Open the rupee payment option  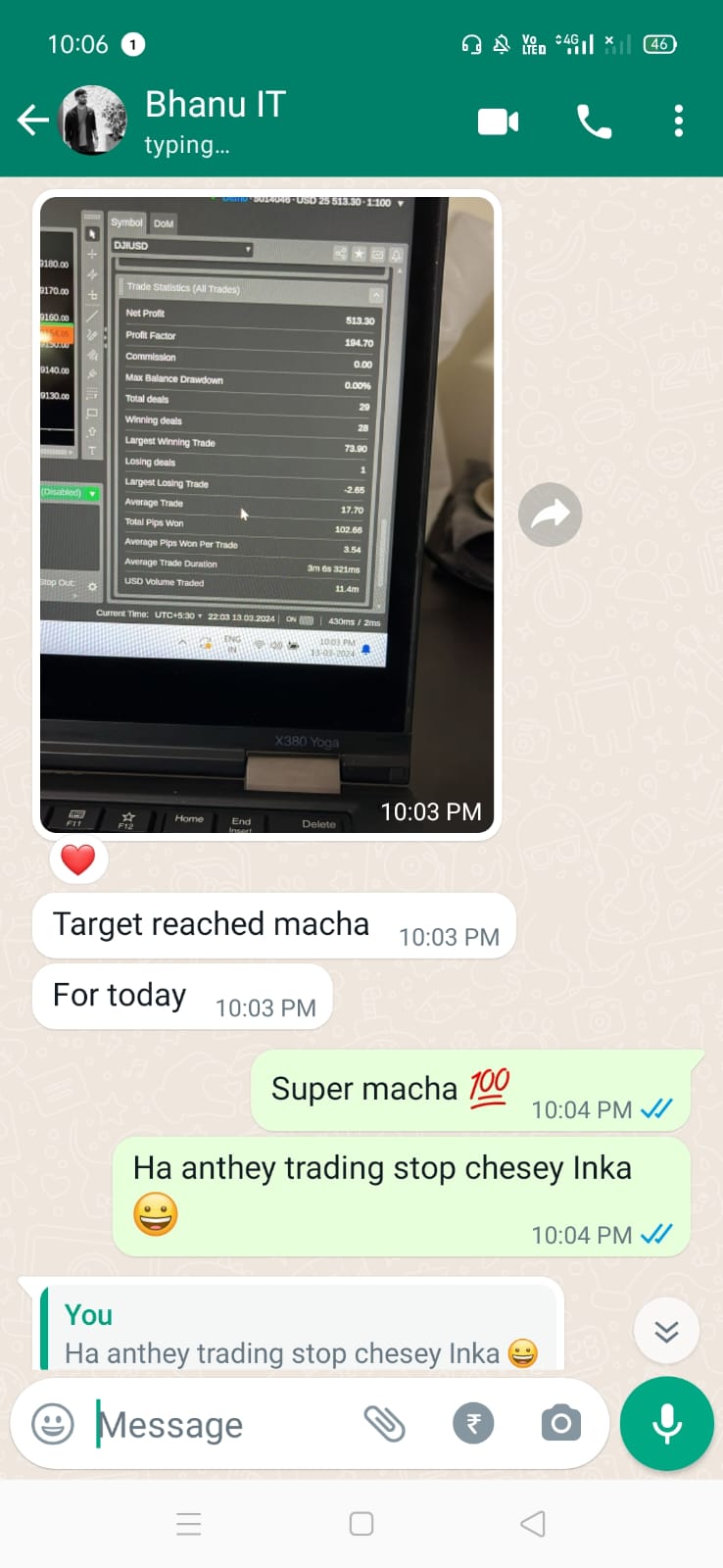[473, 1424]
